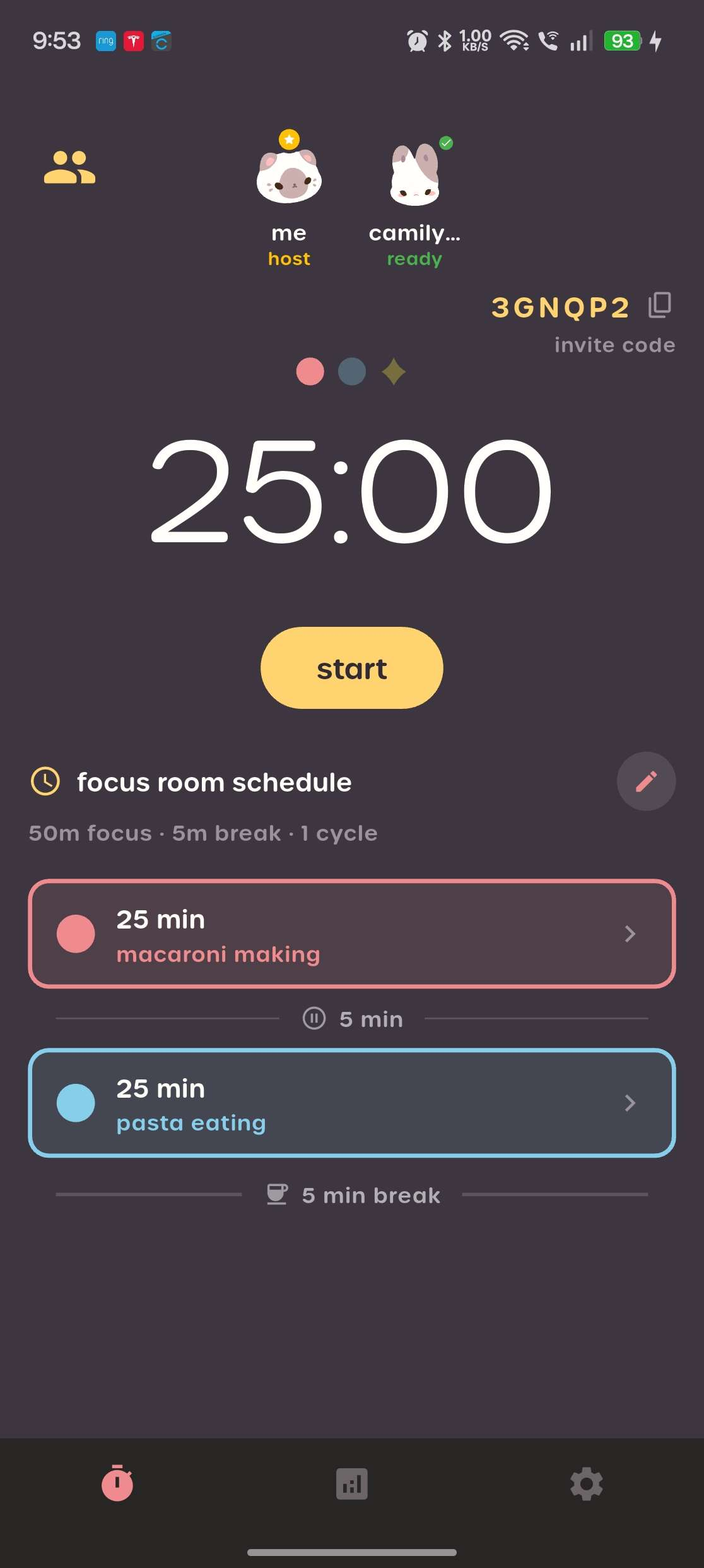
Task: Tap the diamond indicator above the timer
Action: [x=394, y=372]
